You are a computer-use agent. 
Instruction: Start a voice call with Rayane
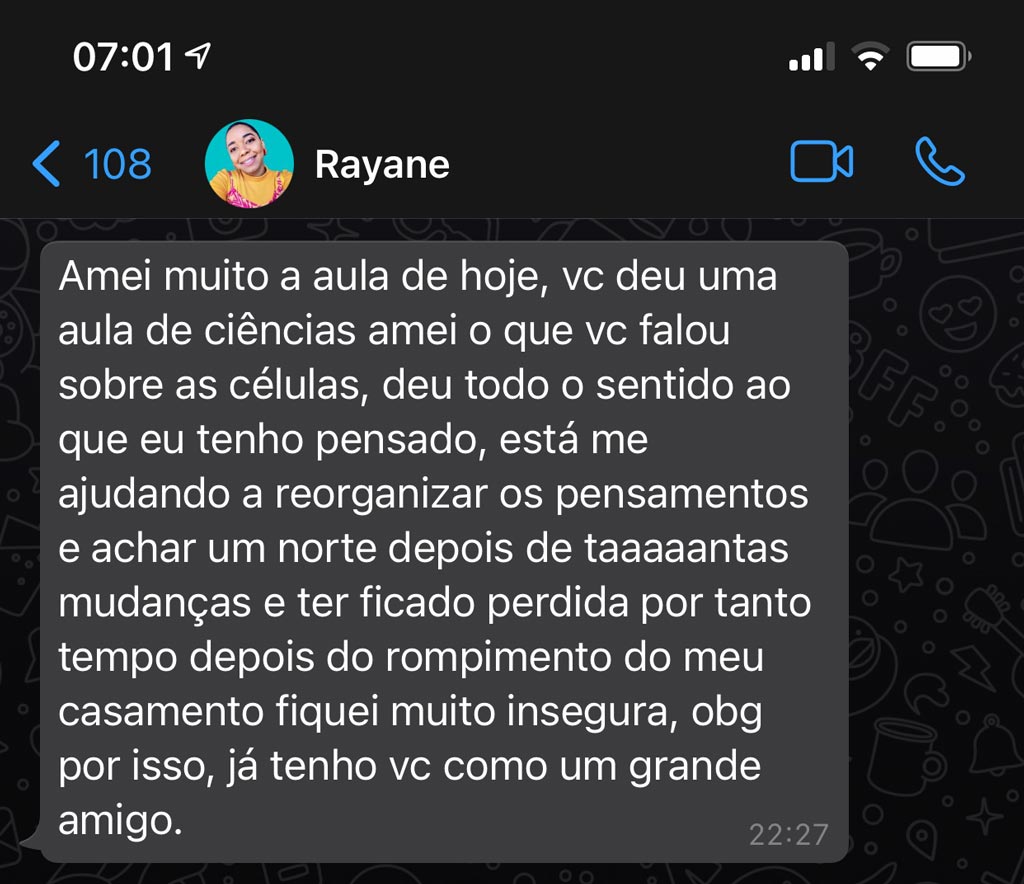[939, 163]
